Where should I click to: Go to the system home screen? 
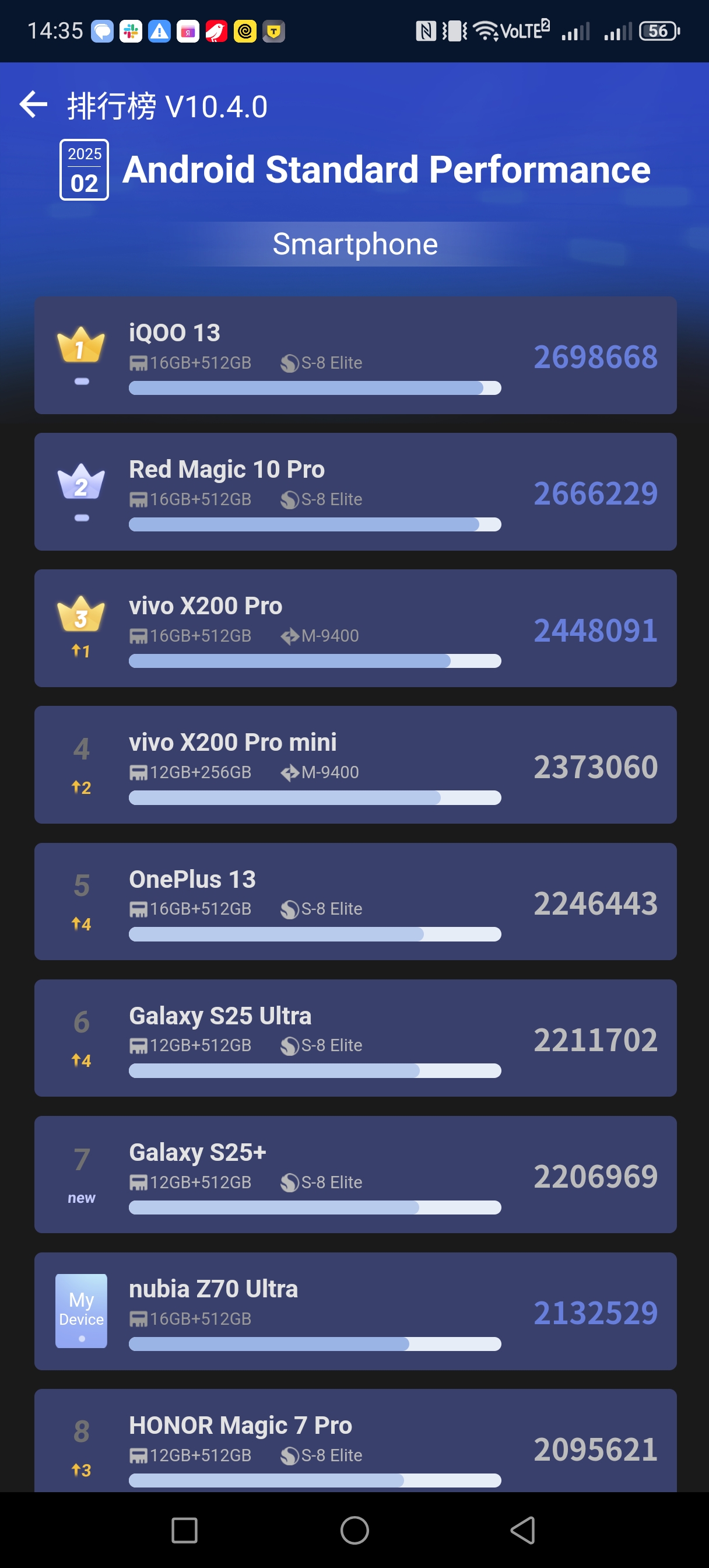[x=354, y=1529]
